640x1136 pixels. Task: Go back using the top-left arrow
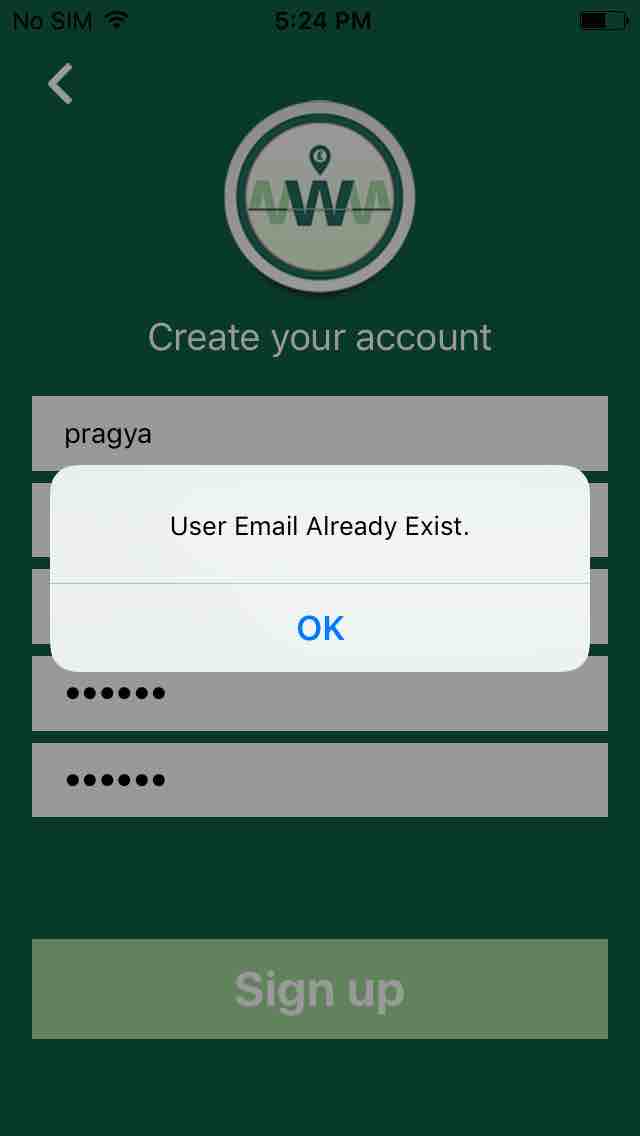pyautogui.click(x=61, y=84)
